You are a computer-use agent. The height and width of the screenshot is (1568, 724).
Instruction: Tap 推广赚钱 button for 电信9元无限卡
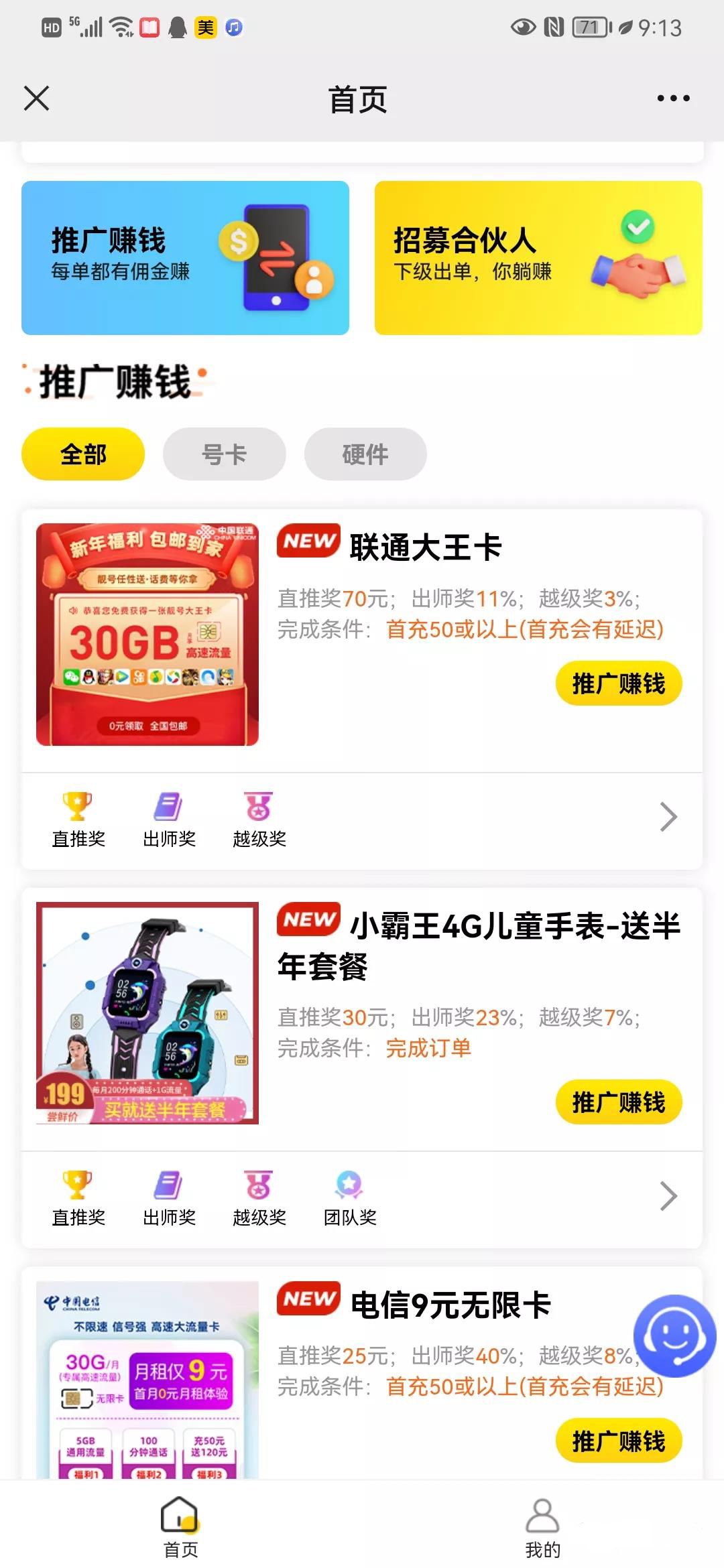click(618, 1441)
